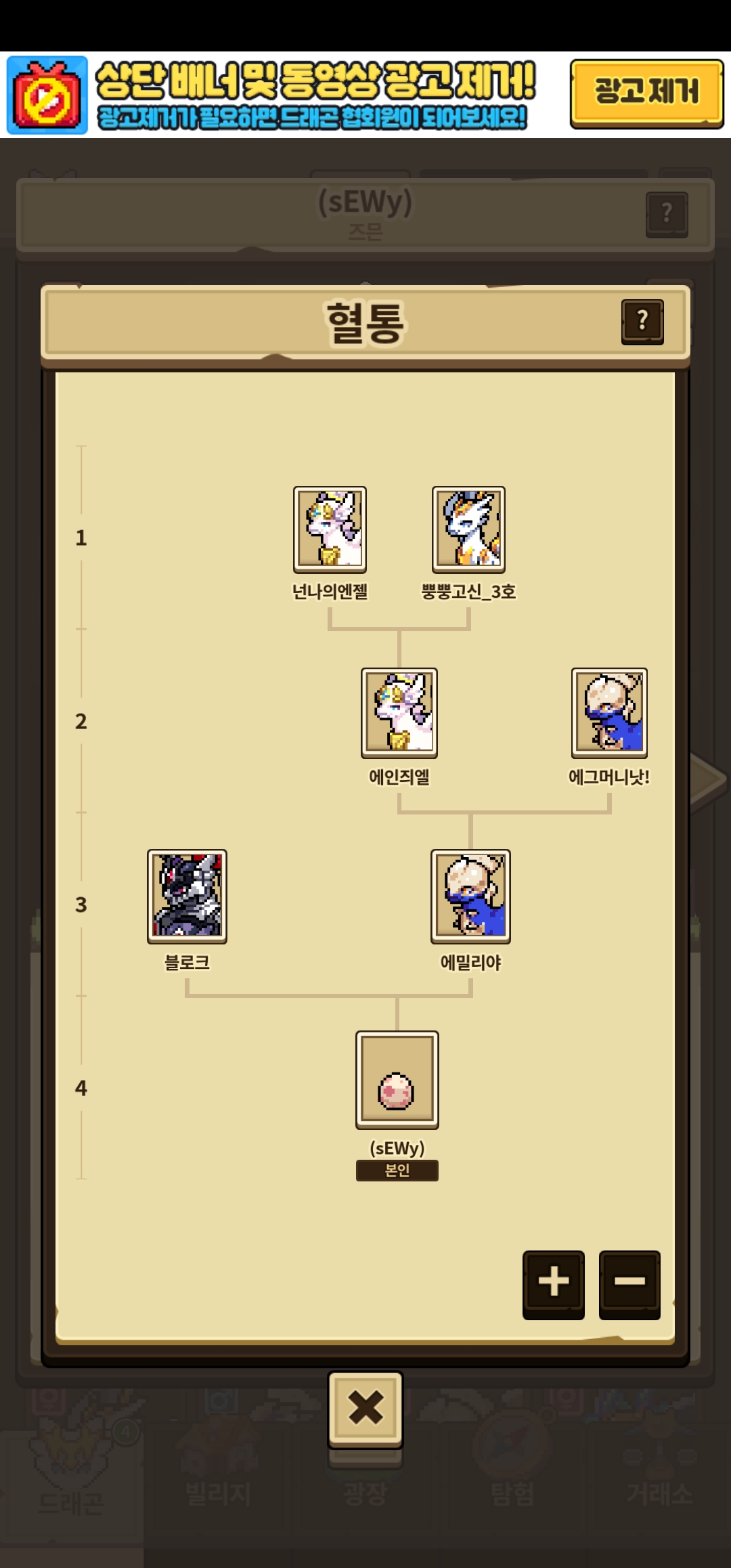Viewport: 731px width, 1568px height.
Task: View the 에밀리야 dragon portrait
Action: pos(470,896)
